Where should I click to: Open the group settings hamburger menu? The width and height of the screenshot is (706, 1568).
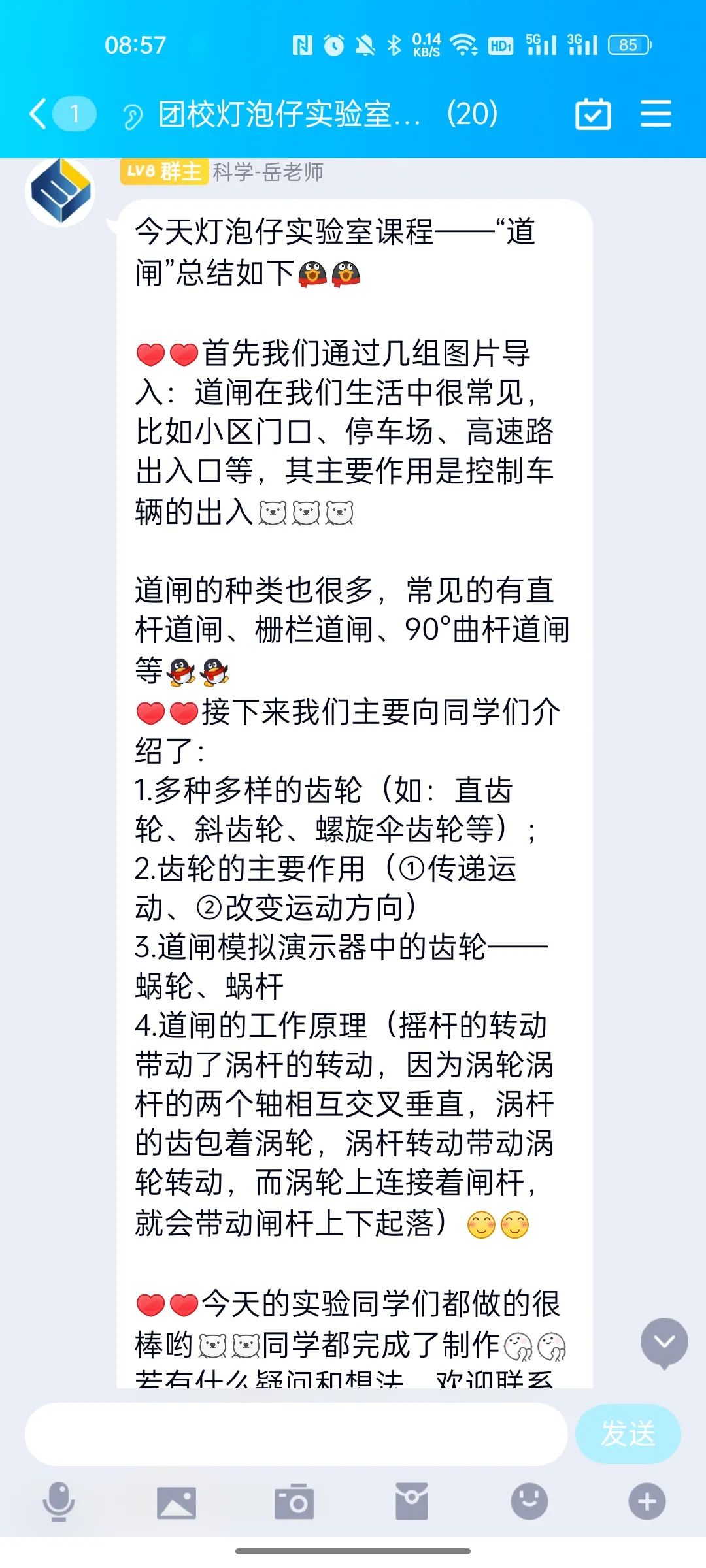point(656,114)
